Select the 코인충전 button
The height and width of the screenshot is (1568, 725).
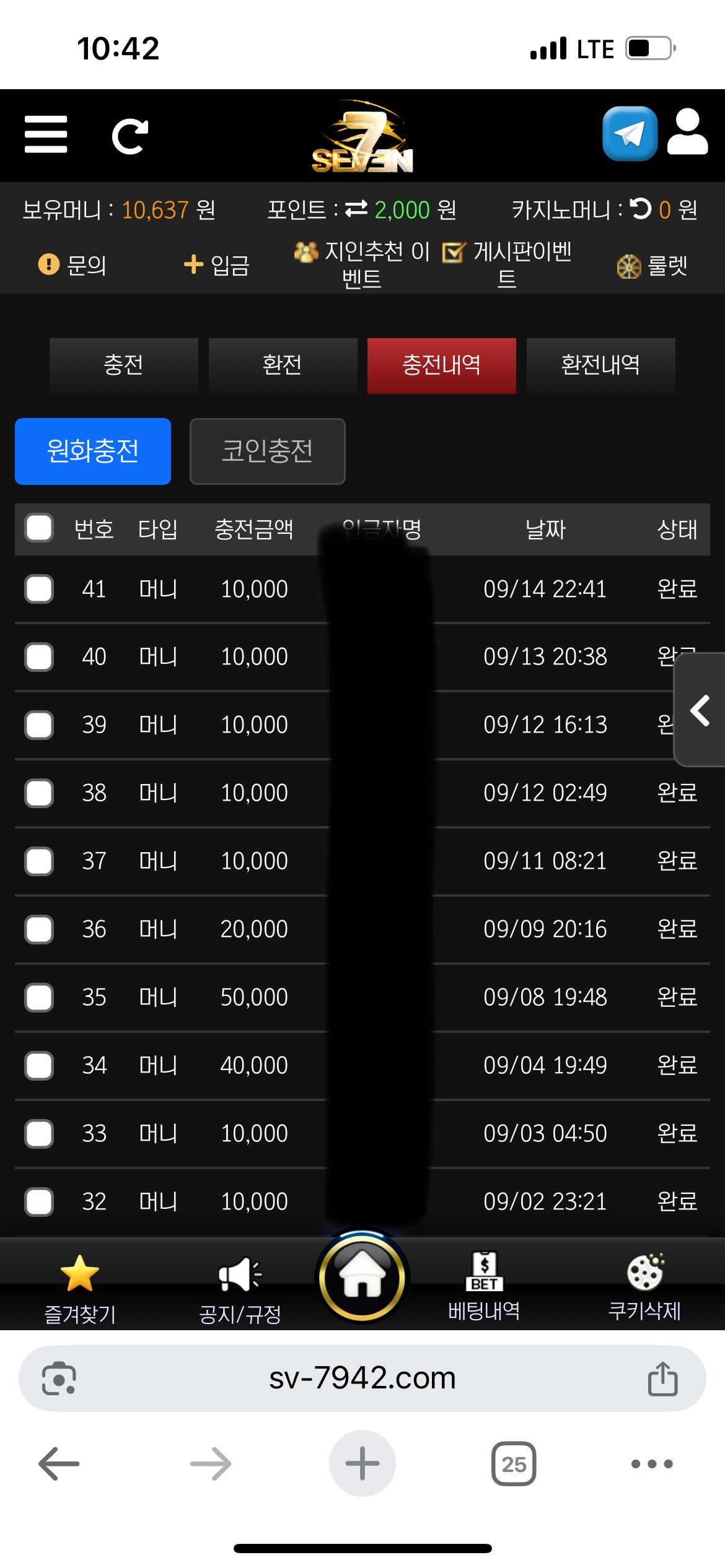[267, 451]
